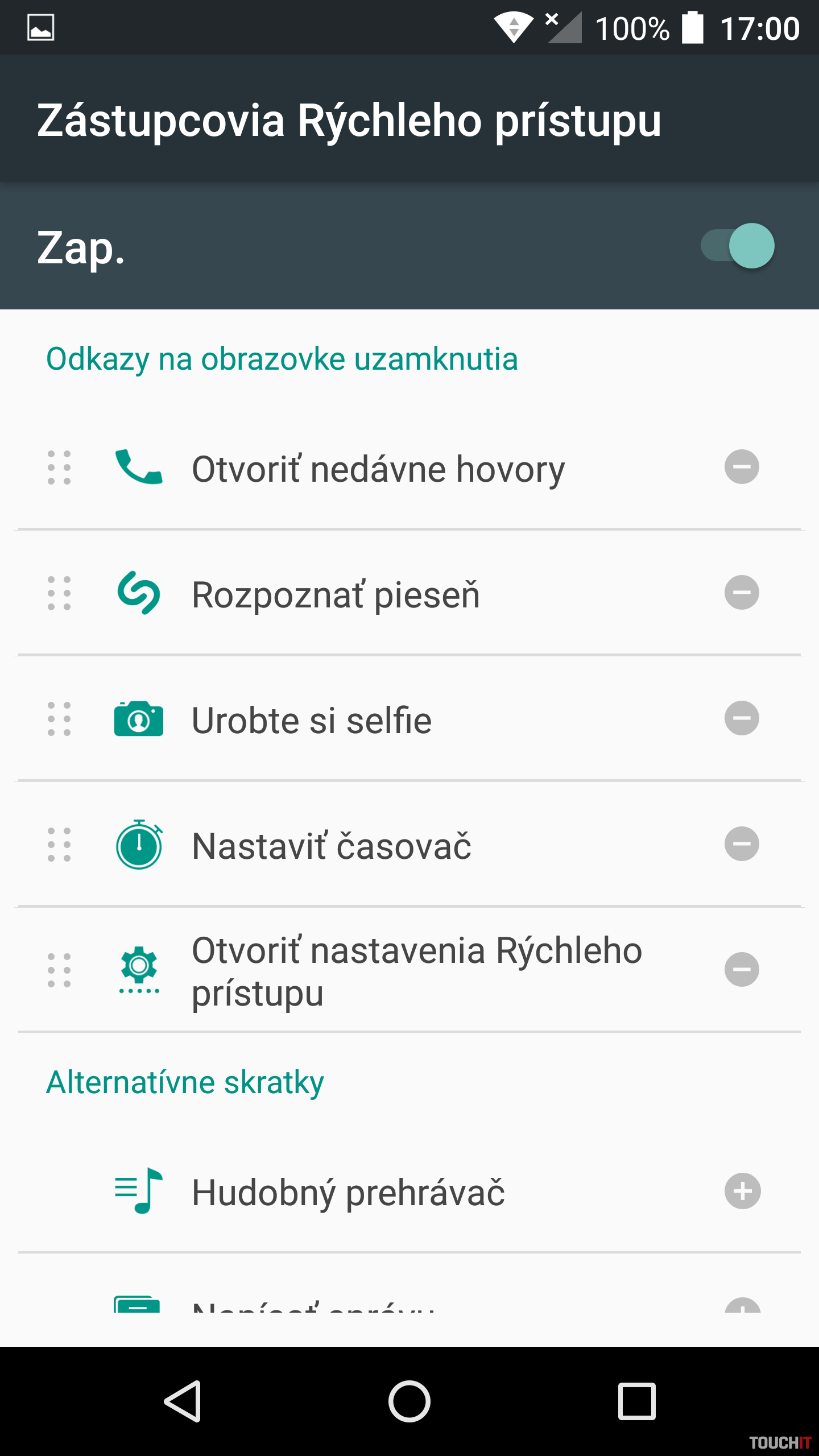Add the Hudobný prehrávač shortcut

[x=742, y=1191]
